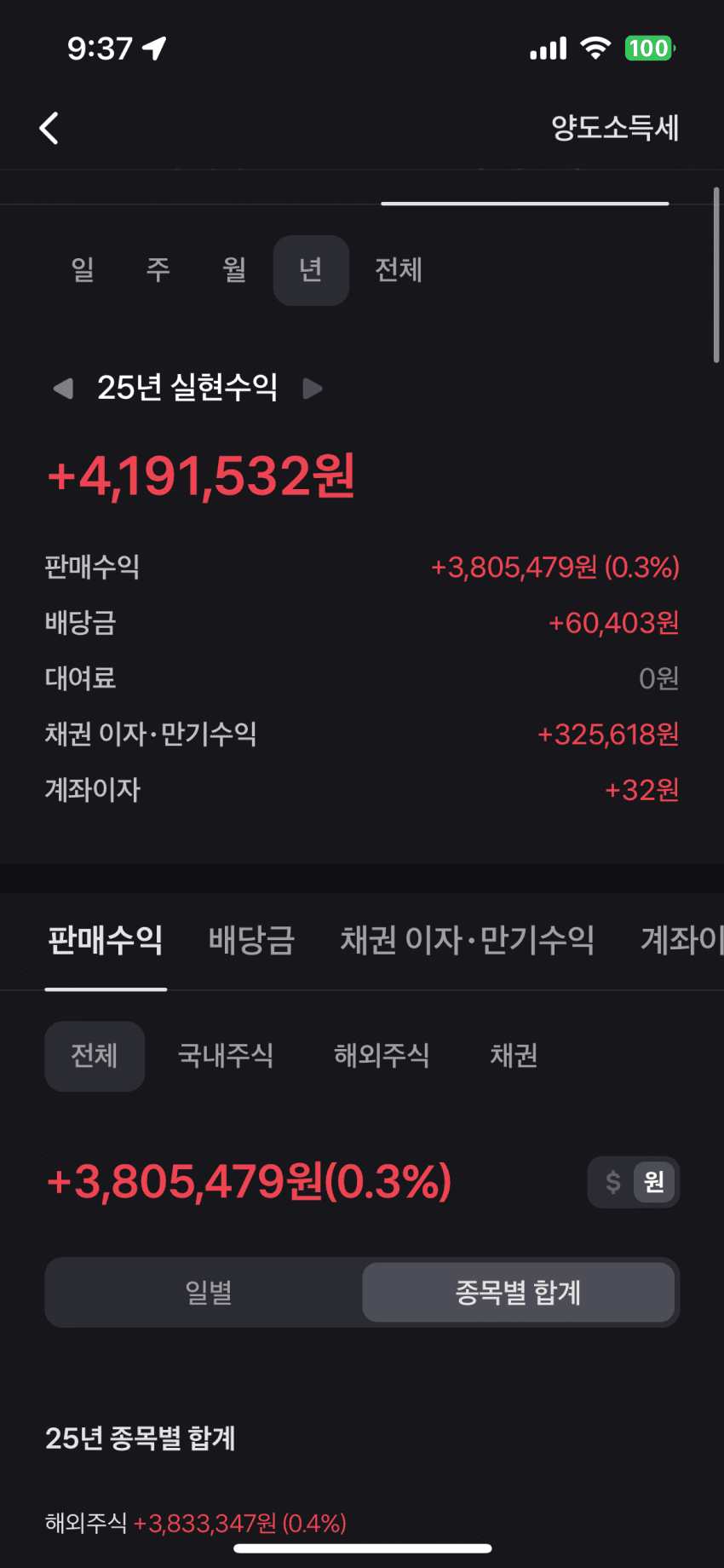Select the 전체 chip under 판매수익

coord(95,1056)
